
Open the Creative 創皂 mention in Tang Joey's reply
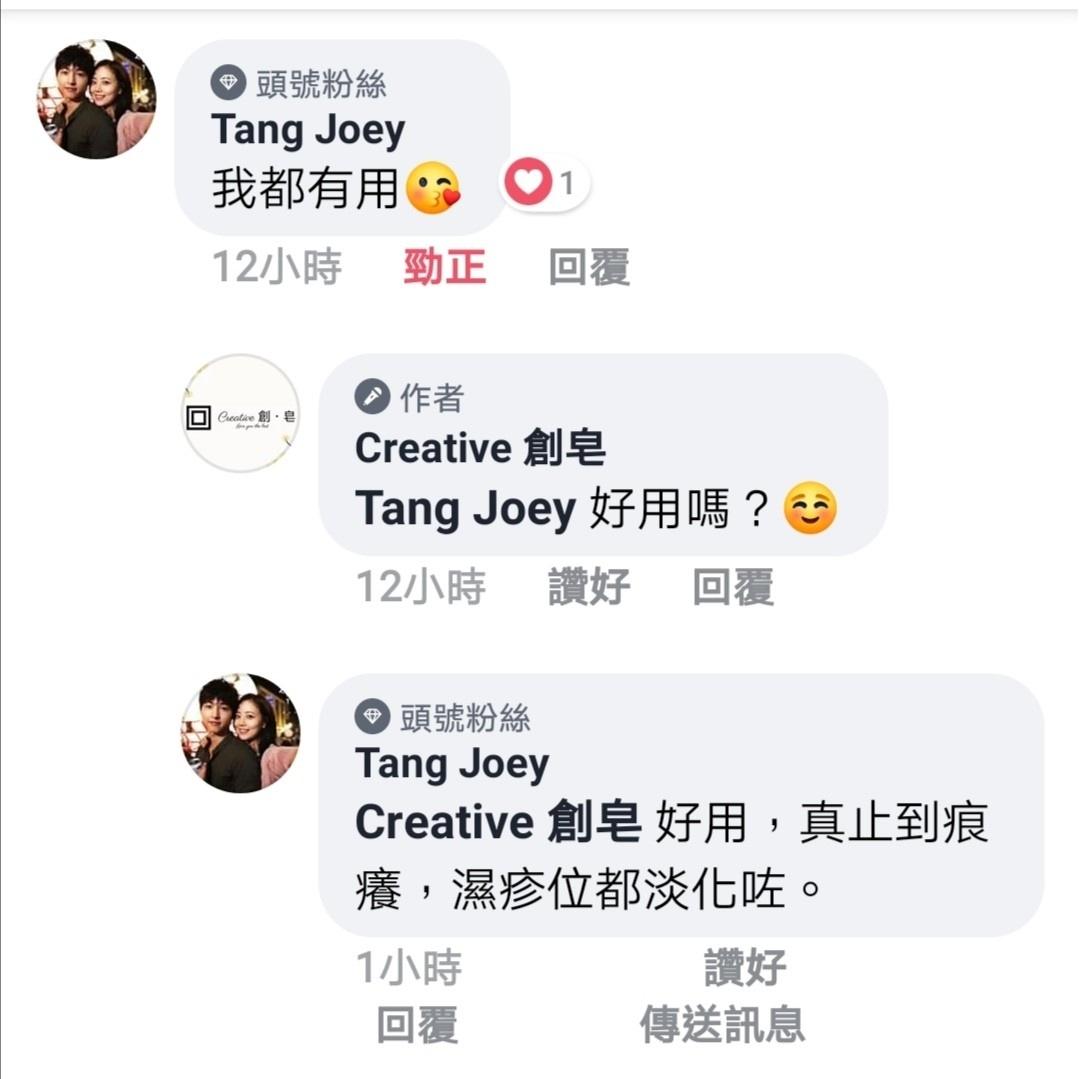point(497,824)
